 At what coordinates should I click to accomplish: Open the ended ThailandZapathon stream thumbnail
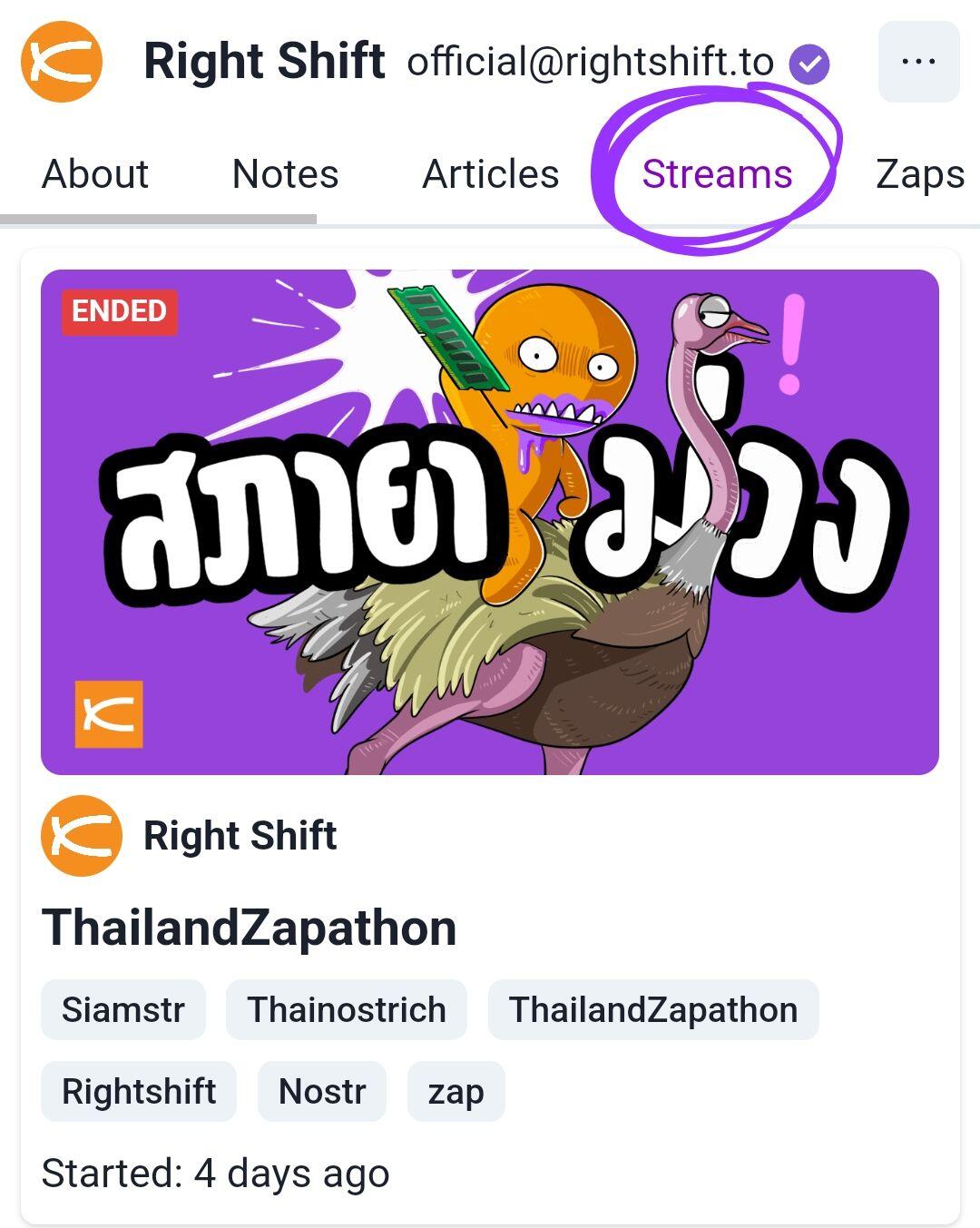point(490,522)
